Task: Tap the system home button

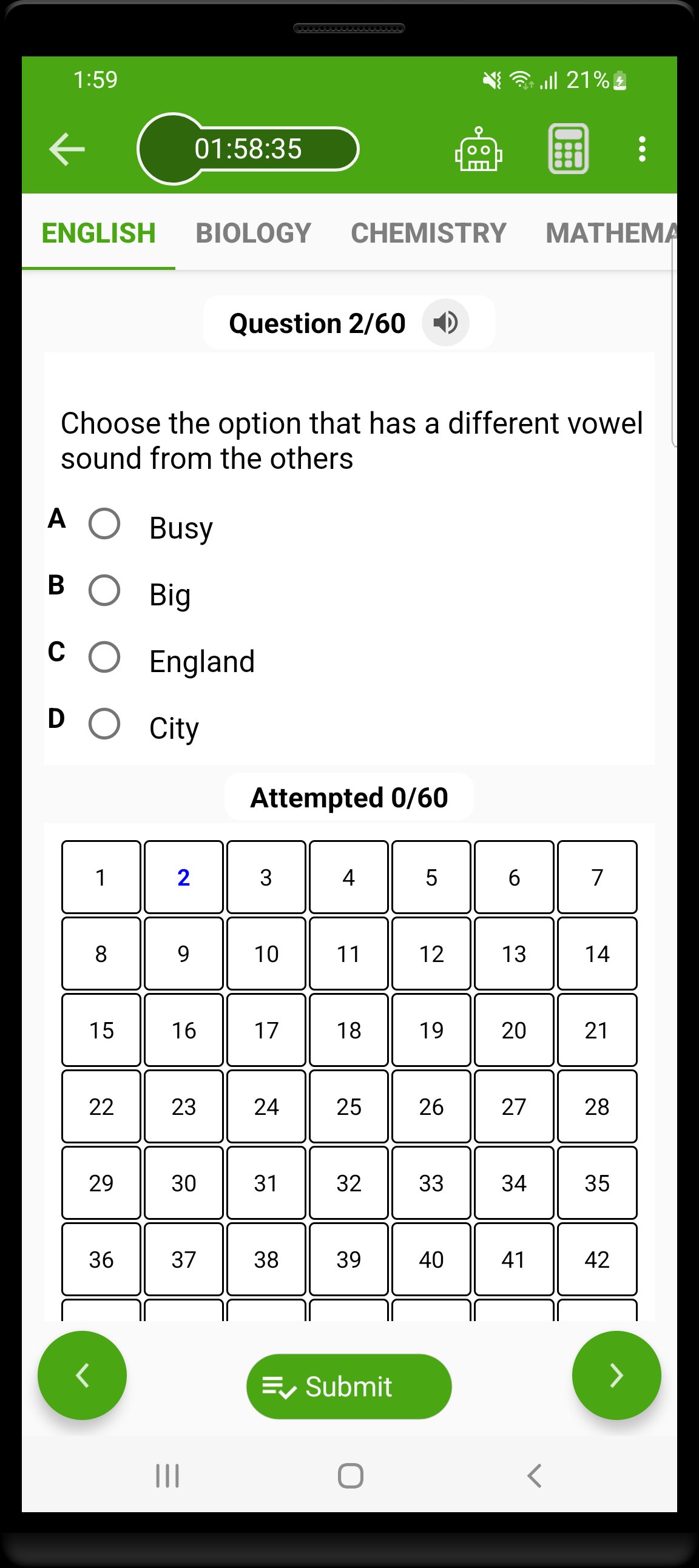Action: pyautogui.click(x=350, y=1476)
